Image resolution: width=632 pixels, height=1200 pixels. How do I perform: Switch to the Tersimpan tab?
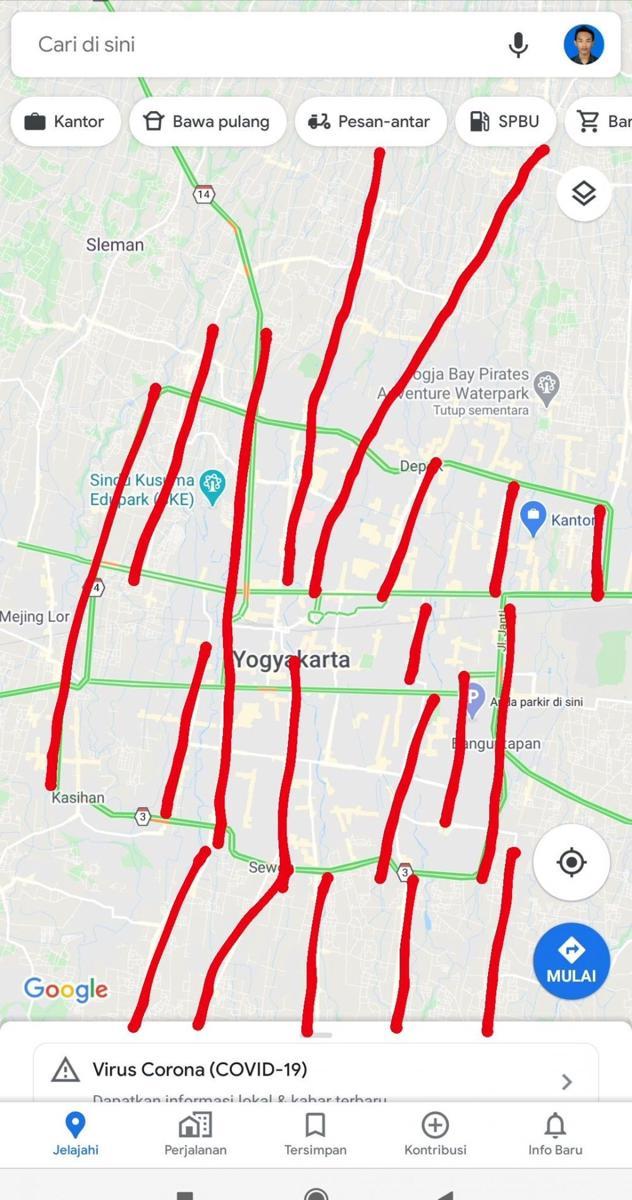tap(315, 1135)
